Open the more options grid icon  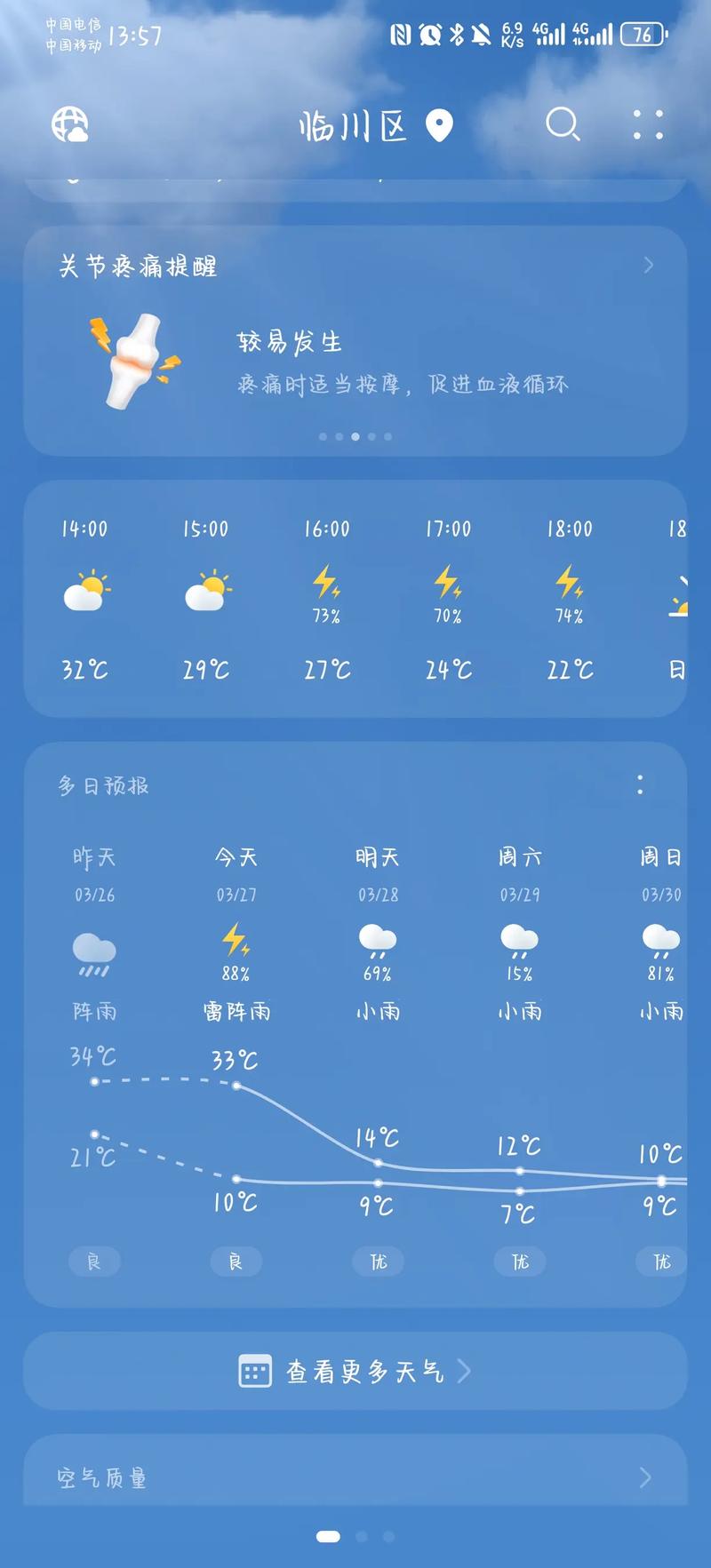[648, 124]
